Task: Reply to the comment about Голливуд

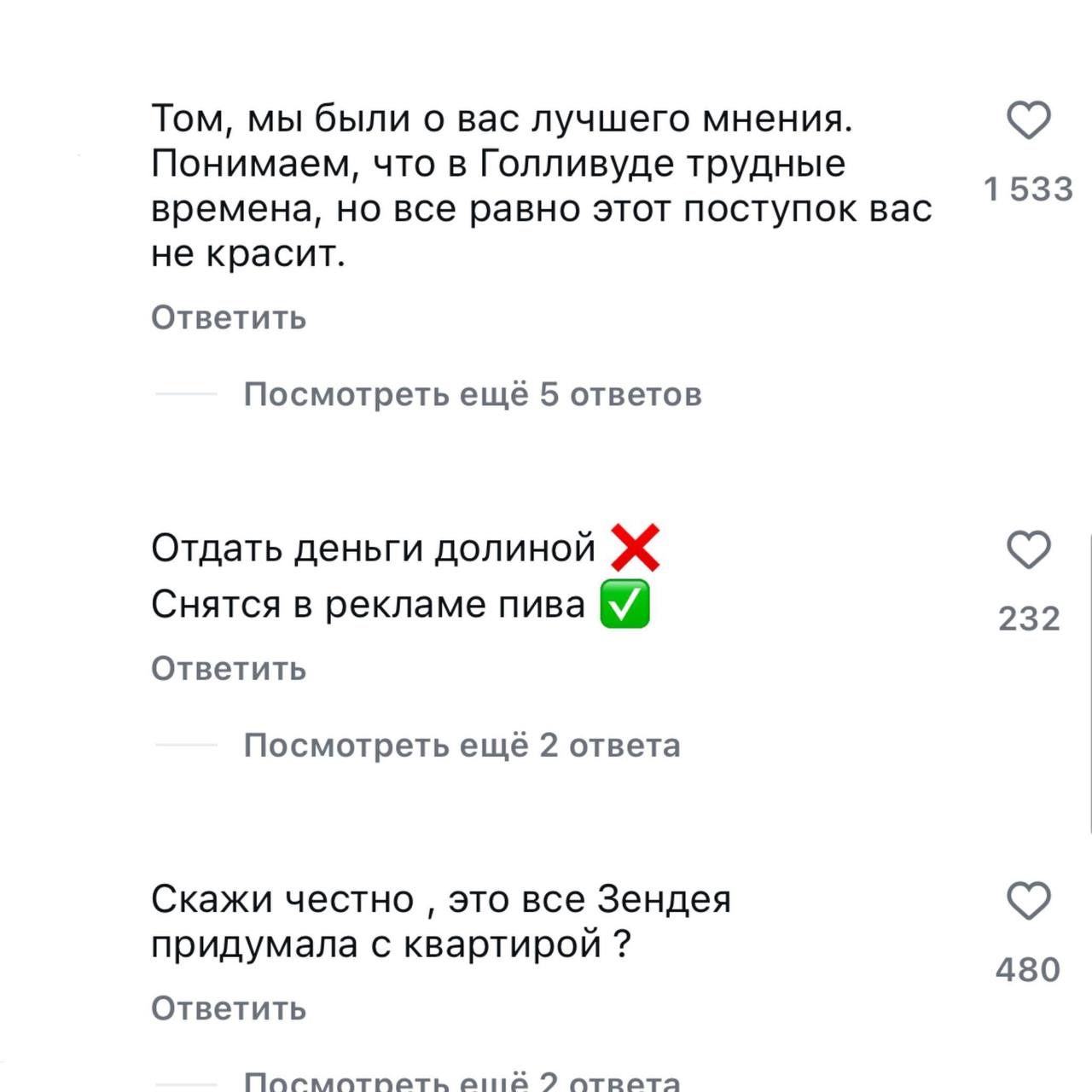Action: point(229,318)
